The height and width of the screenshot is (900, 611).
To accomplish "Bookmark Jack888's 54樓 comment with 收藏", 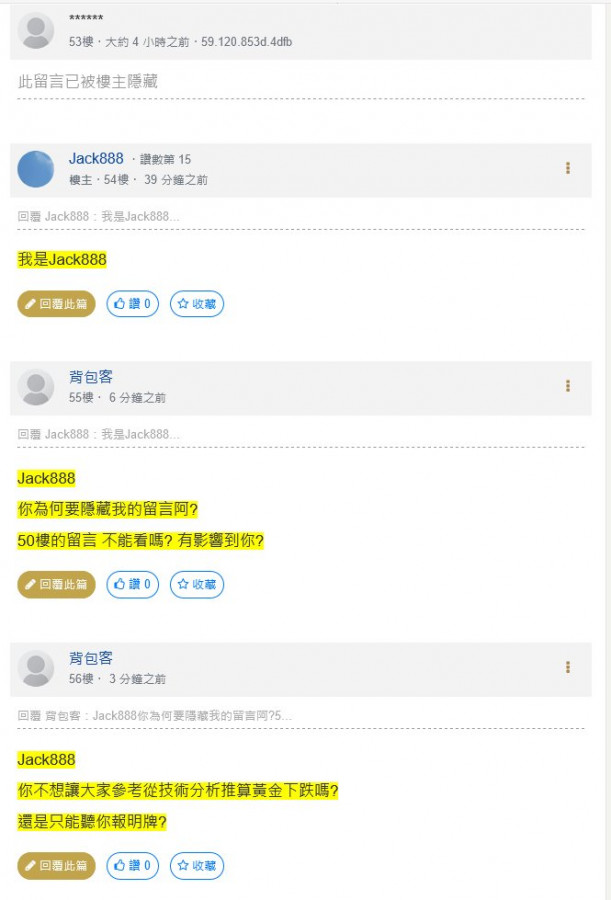I will (197, 304).
